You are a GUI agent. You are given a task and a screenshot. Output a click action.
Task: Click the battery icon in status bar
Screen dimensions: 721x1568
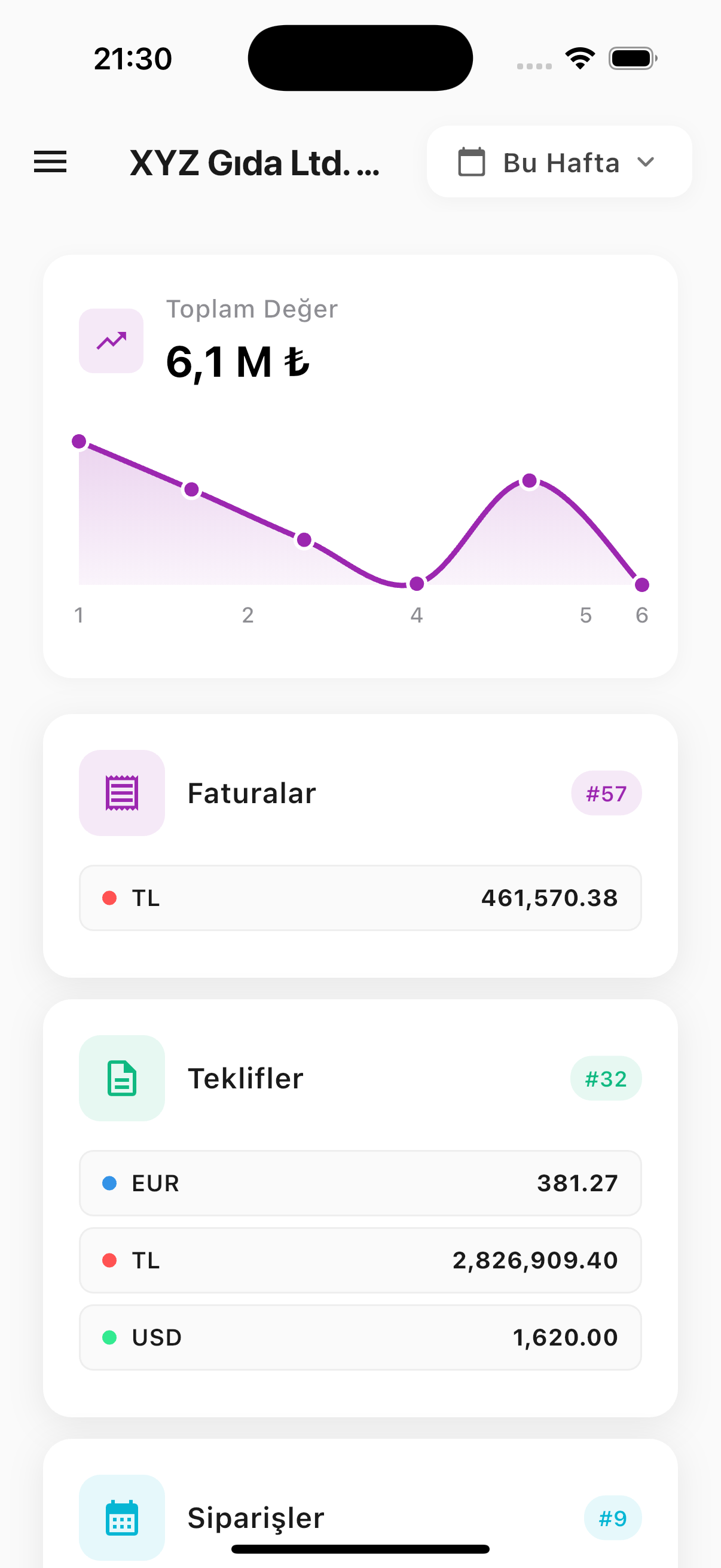coord(631,57)
